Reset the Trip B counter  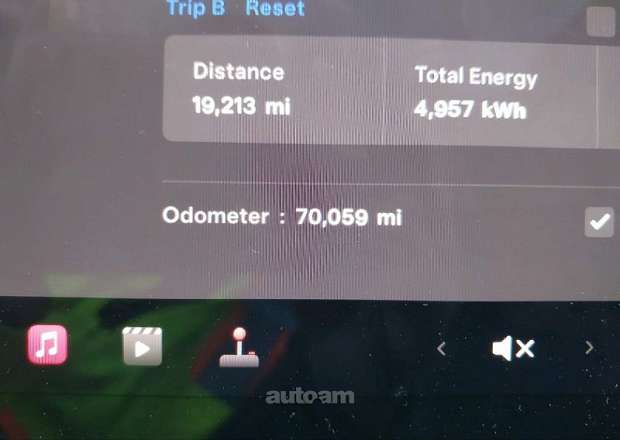point(275,8)
